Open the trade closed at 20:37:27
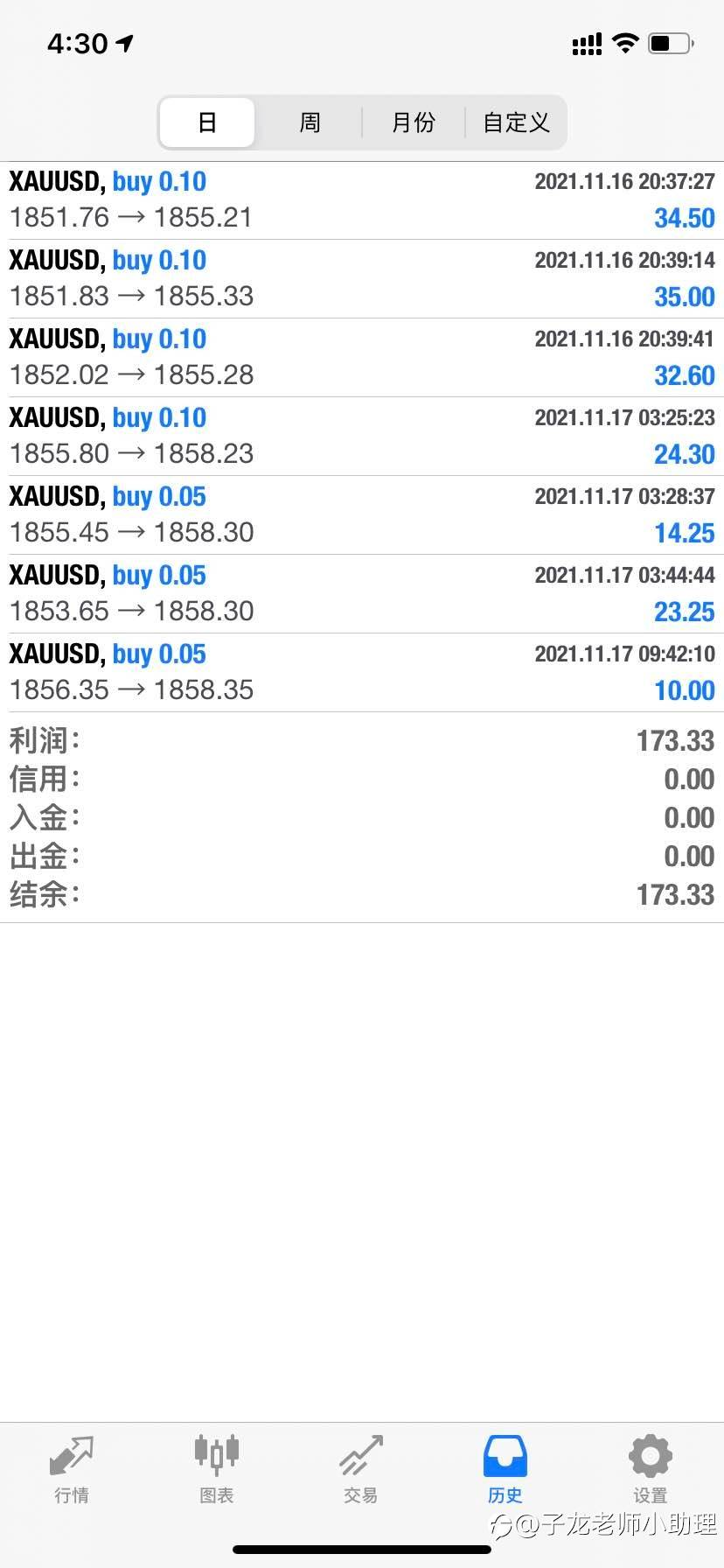 tap(362, 200)
